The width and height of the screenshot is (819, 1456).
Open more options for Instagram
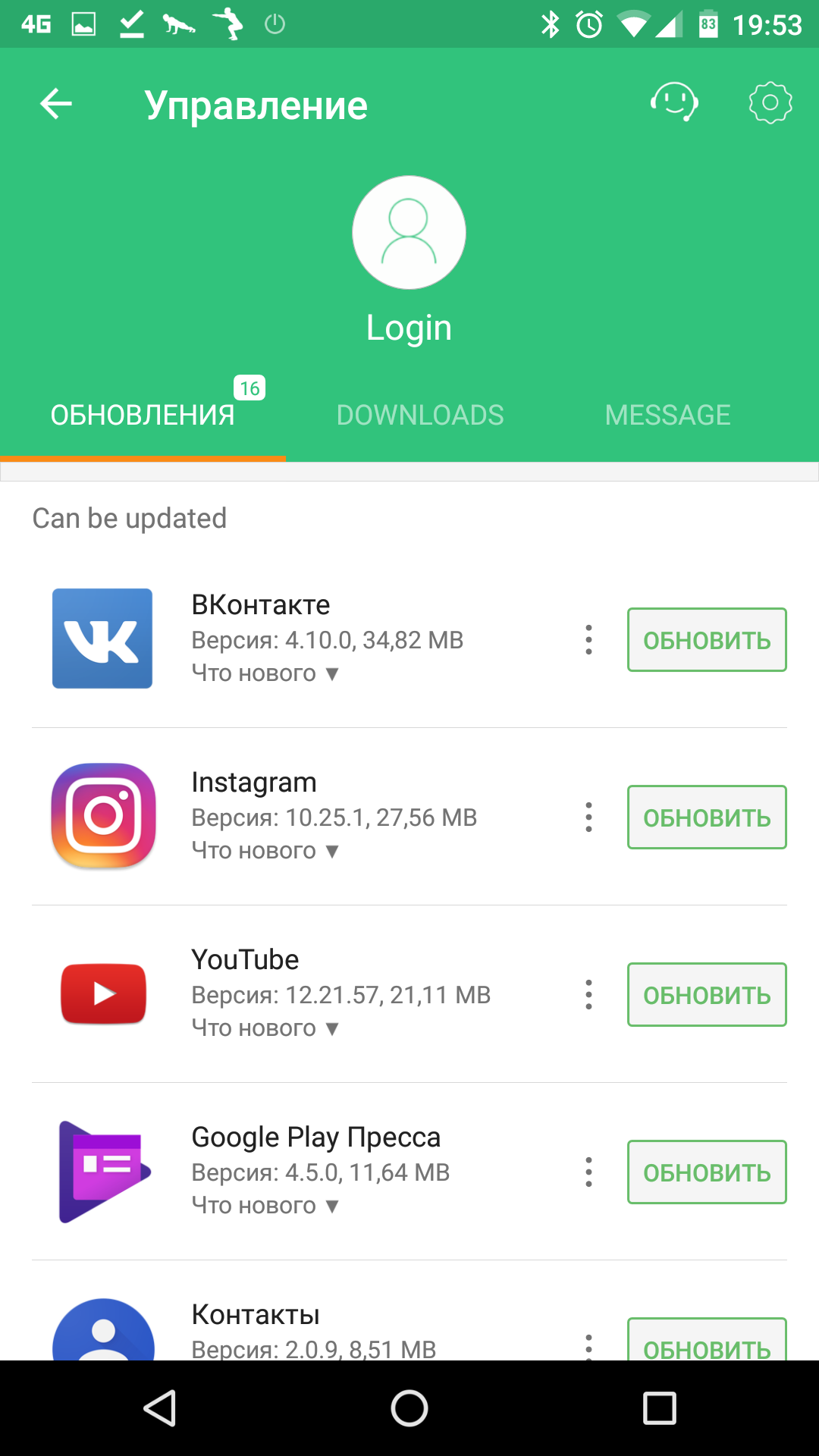588,817
